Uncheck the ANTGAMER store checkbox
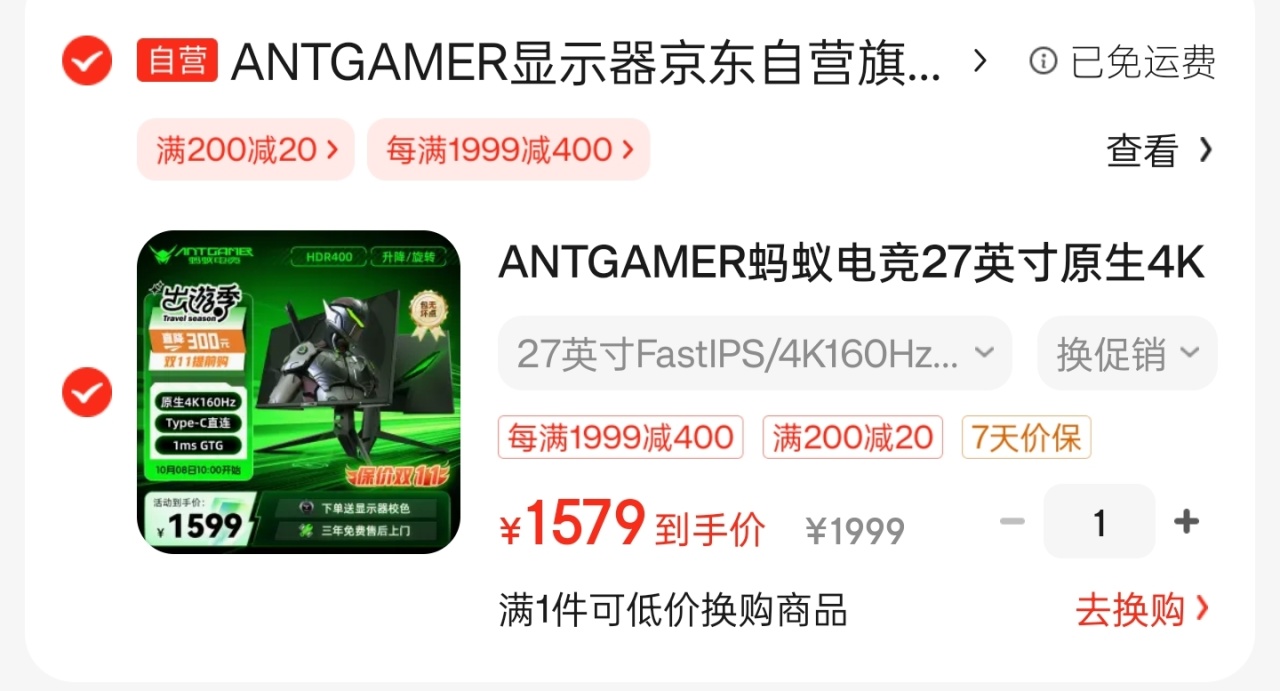Image resolution: width=1280 pixels, height=691 pixels. [87, 61]
